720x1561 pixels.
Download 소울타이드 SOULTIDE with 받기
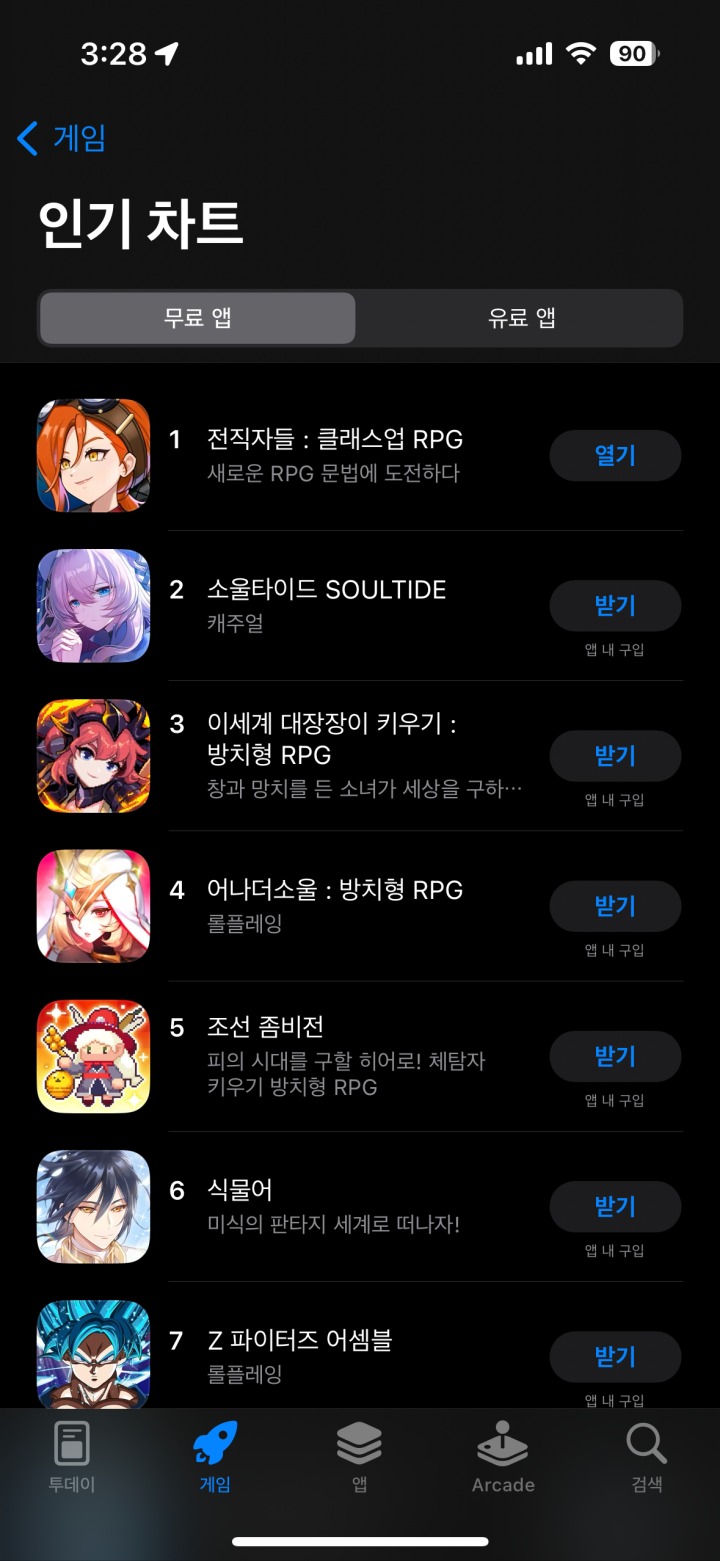click(615, 606)
